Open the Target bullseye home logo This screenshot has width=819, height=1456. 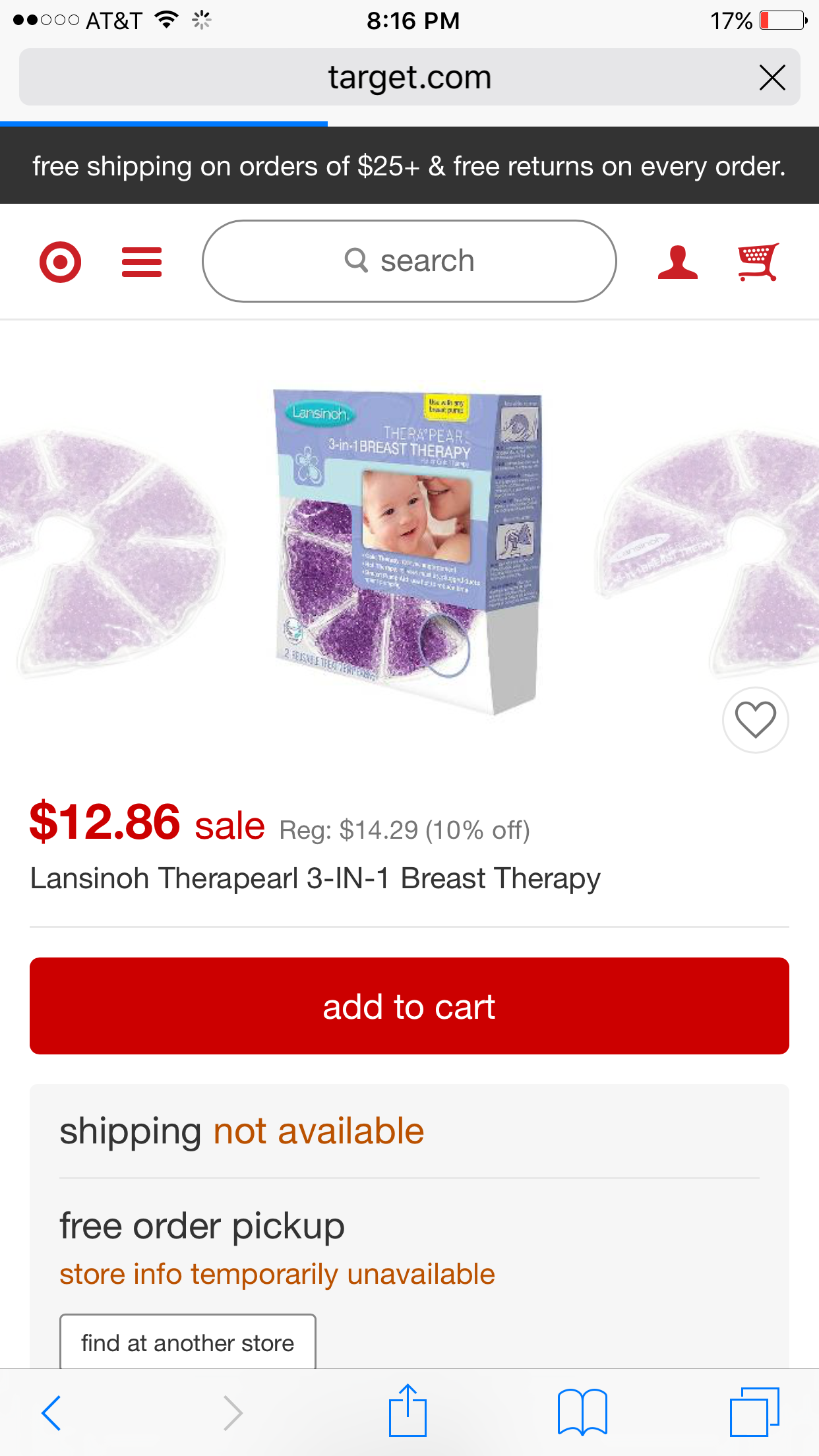point(60,262)
